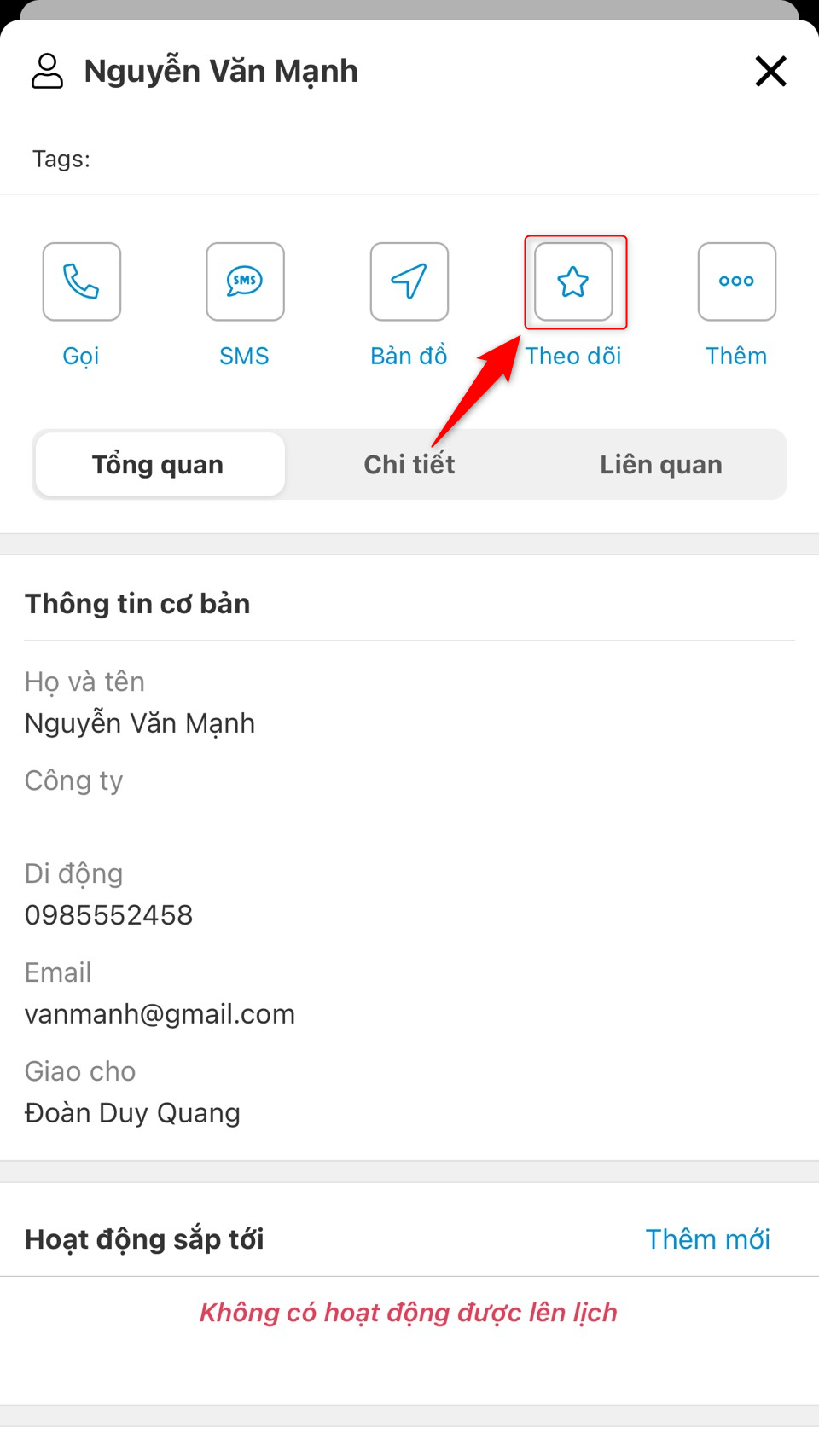Send an SMS to this contact
This screenshot has height=1456, width=819.
point(245,282)
